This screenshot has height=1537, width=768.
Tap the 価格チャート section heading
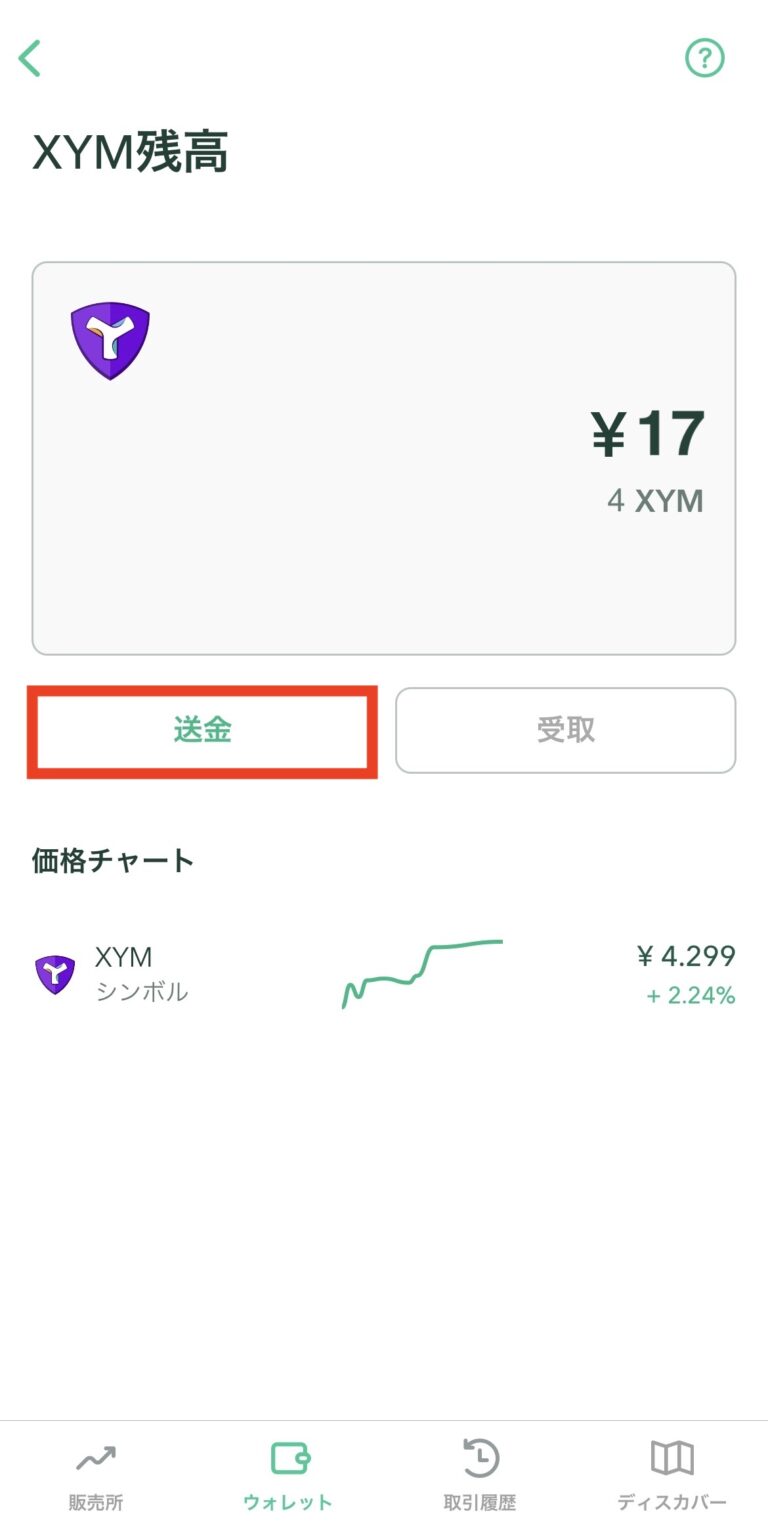click(113, 860)
